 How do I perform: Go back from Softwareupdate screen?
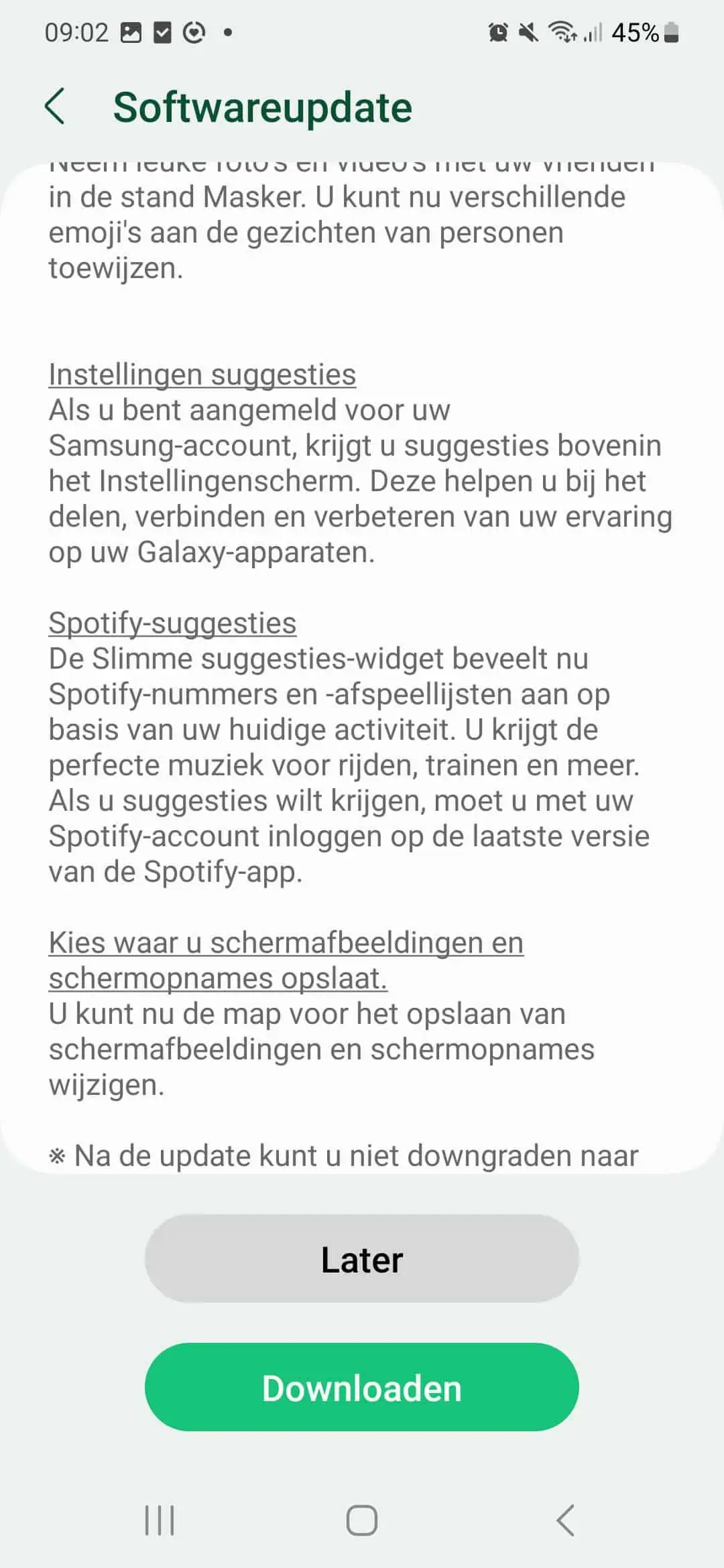tap(55, 107)
